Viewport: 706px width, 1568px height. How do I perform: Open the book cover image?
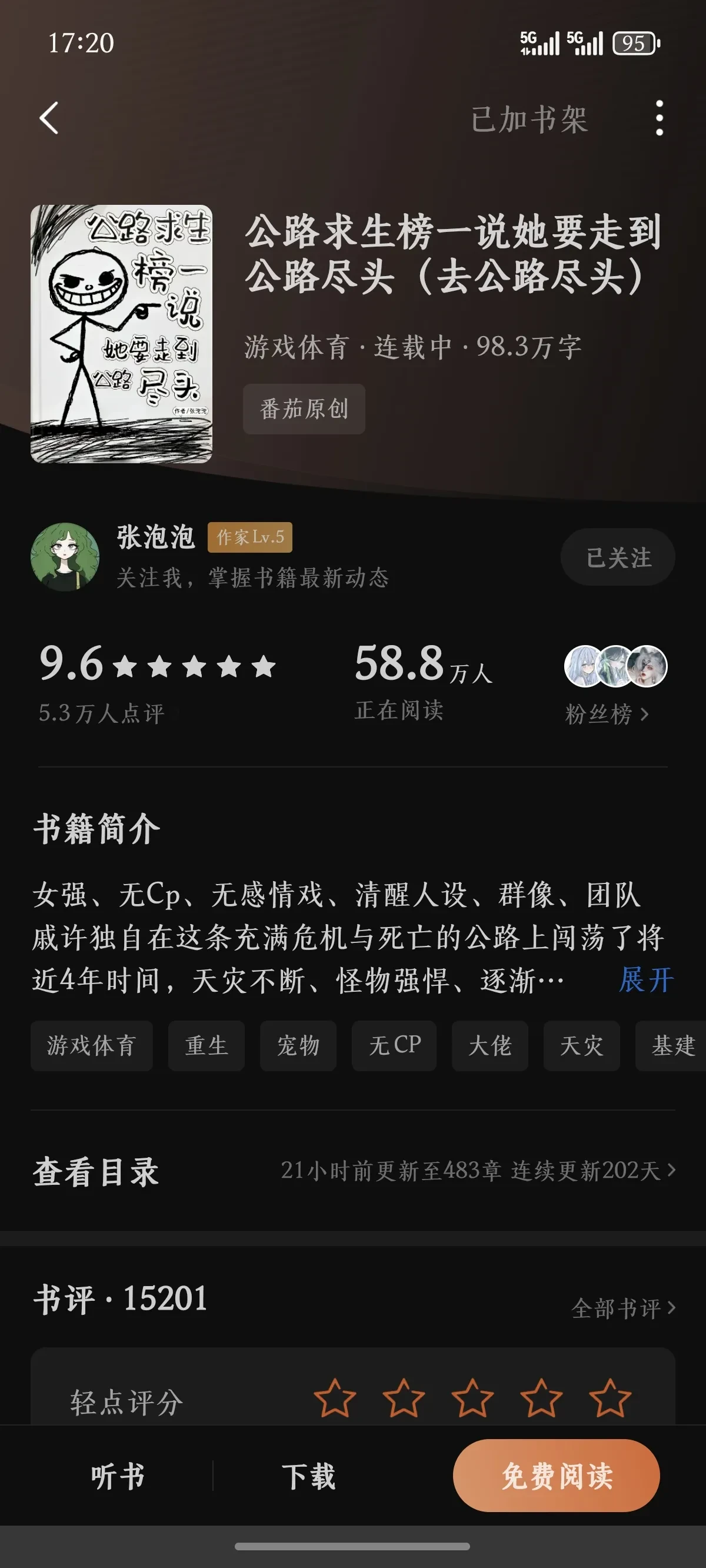[121, 334]
